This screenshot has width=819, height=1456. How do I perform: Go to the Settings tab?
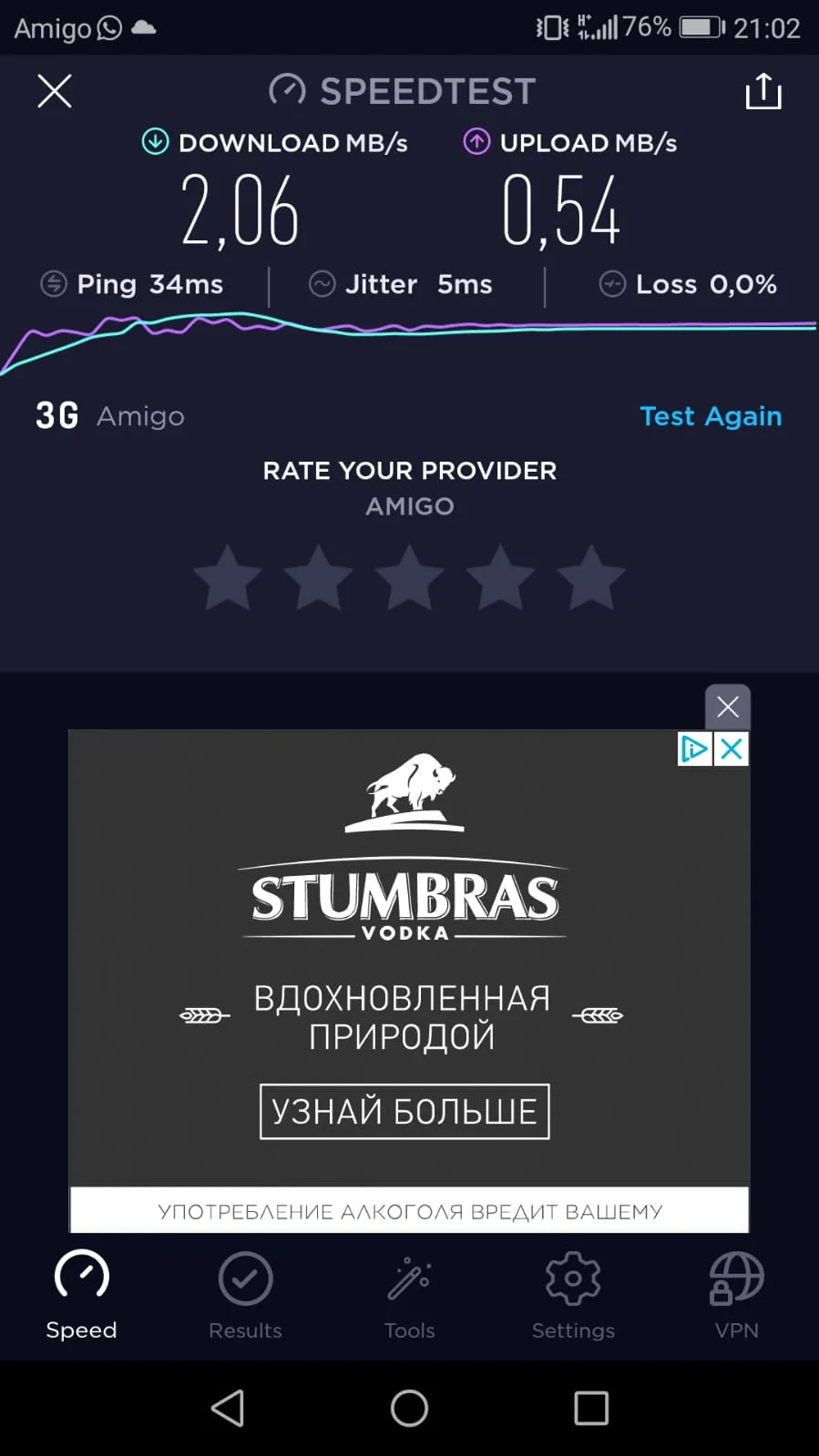tap(573, 1296)
